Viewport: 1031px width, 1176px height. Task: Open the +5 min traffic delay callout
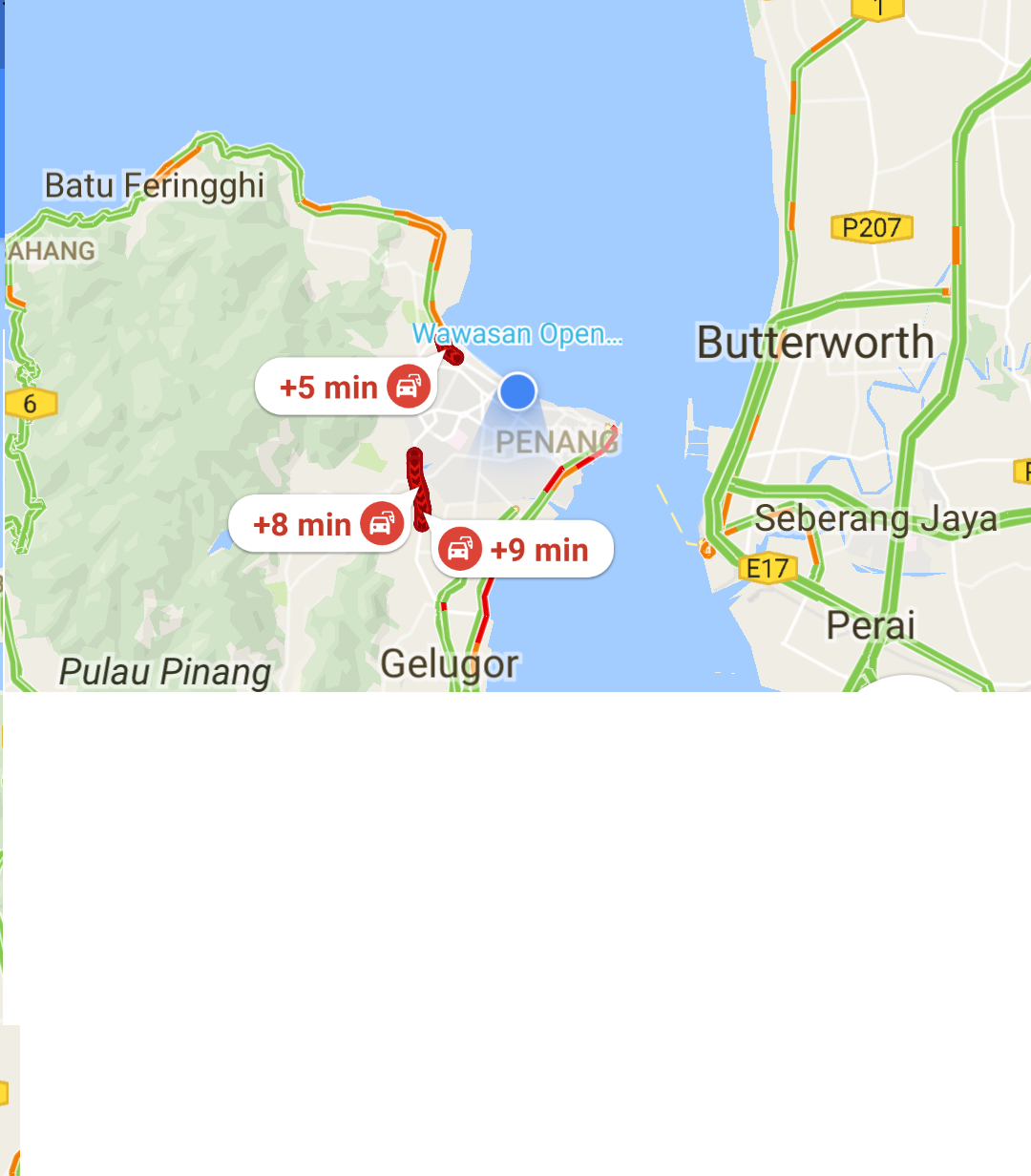346,387
